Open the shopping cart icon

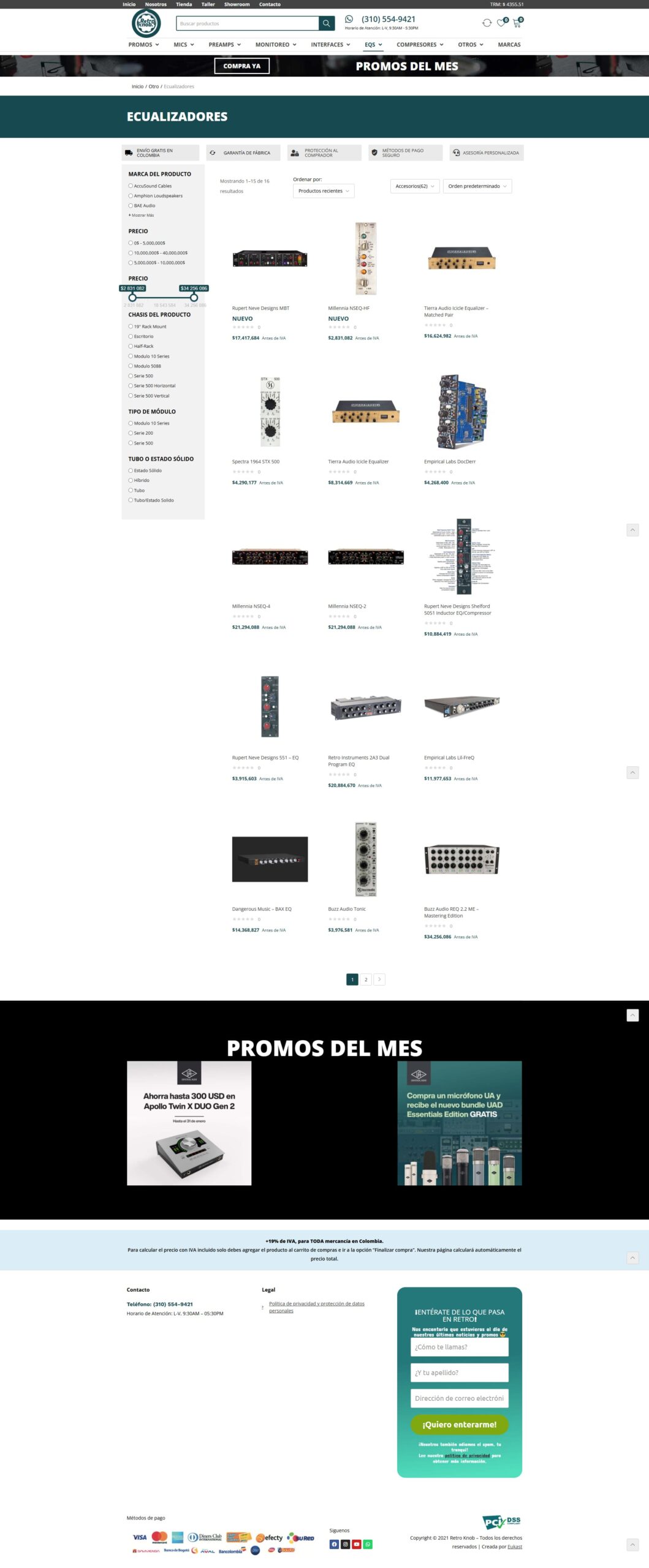click(517, 23)
